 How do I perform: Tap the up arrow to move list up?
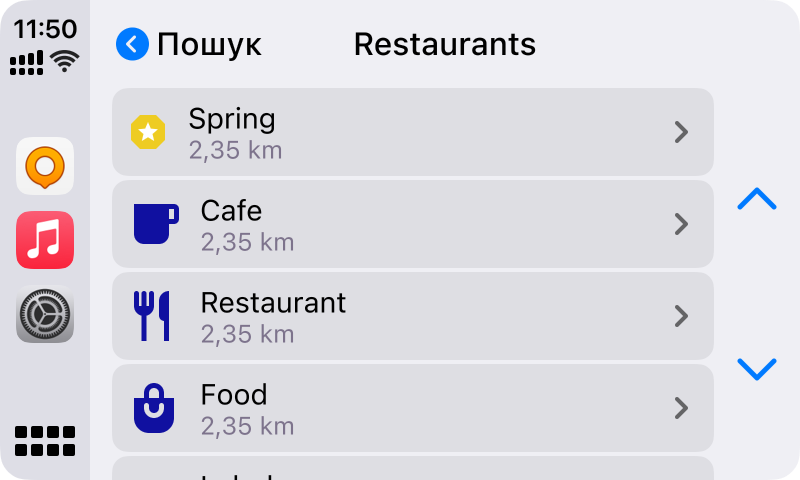pos(756,200)
